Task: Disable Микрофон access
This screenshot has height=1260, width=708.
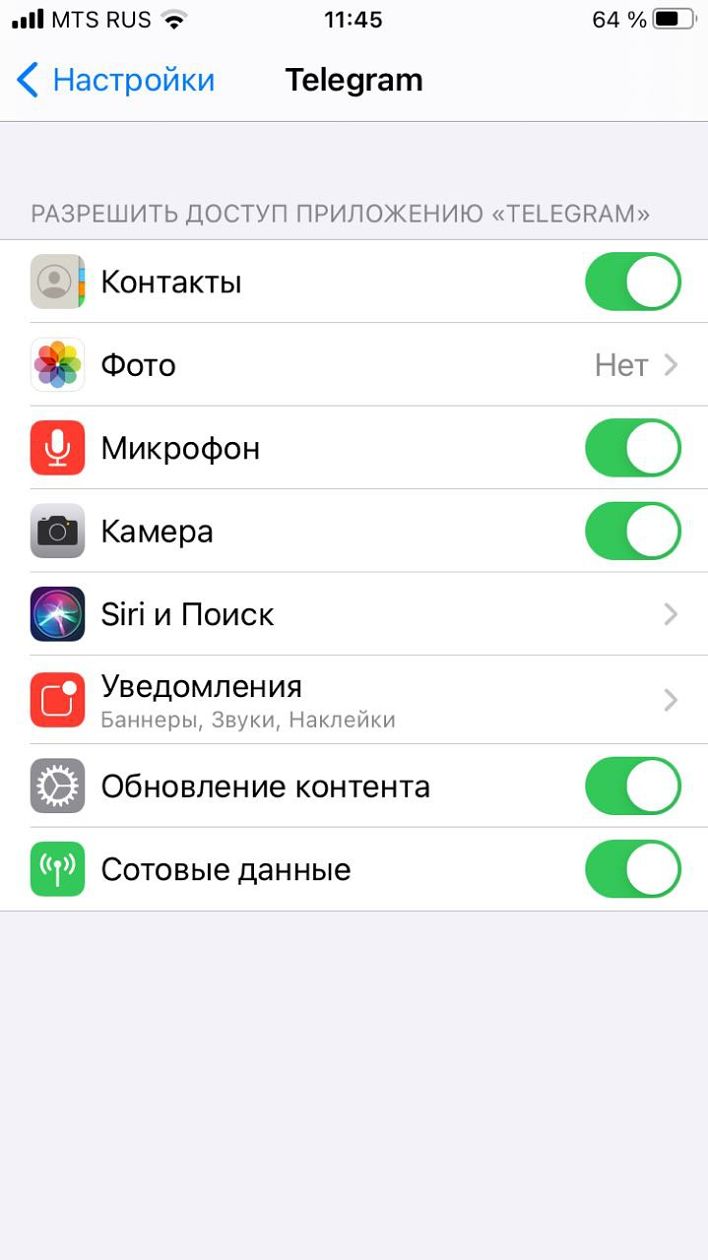Action: (632, 448)
